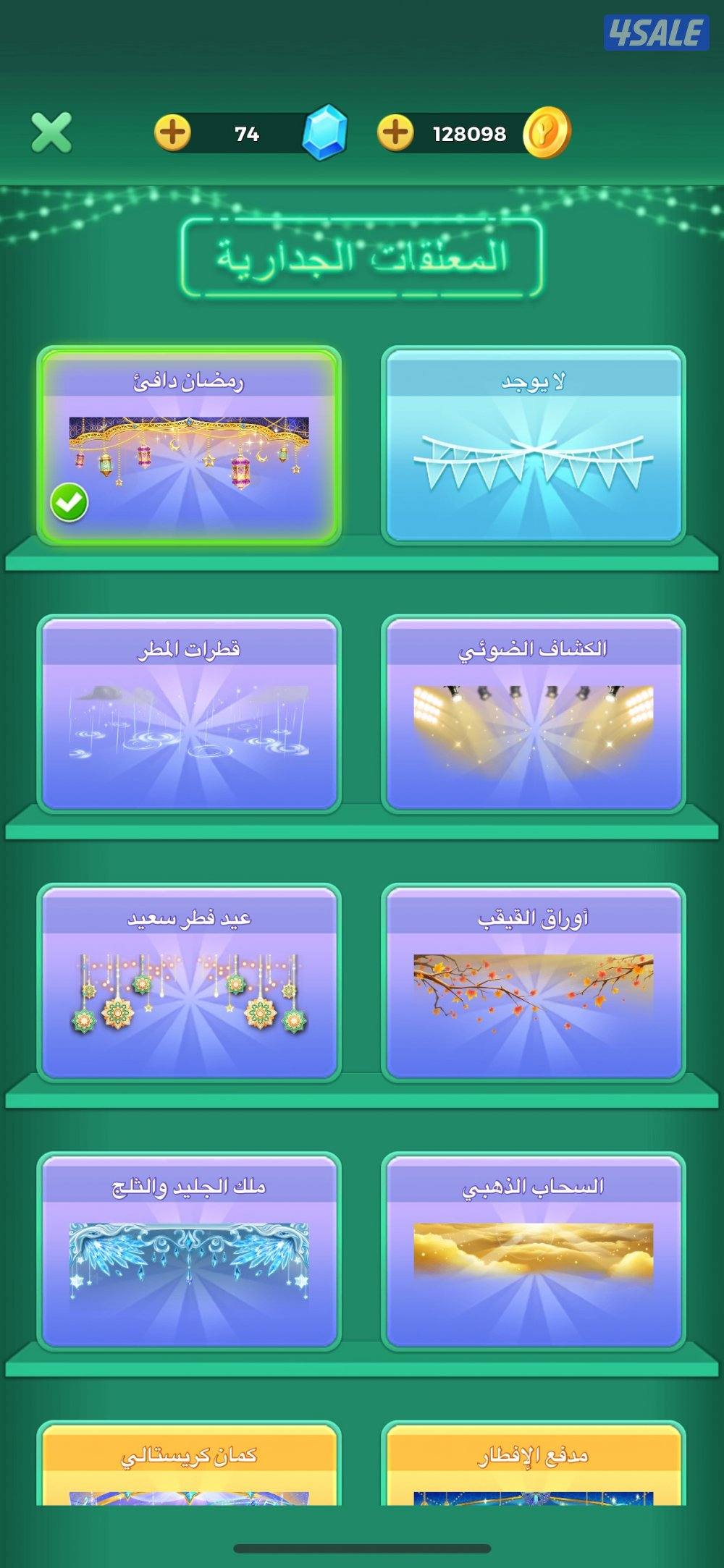Click the gem counter showing 74
This screenshot has height=1568, width=724.
pos(246,133)
